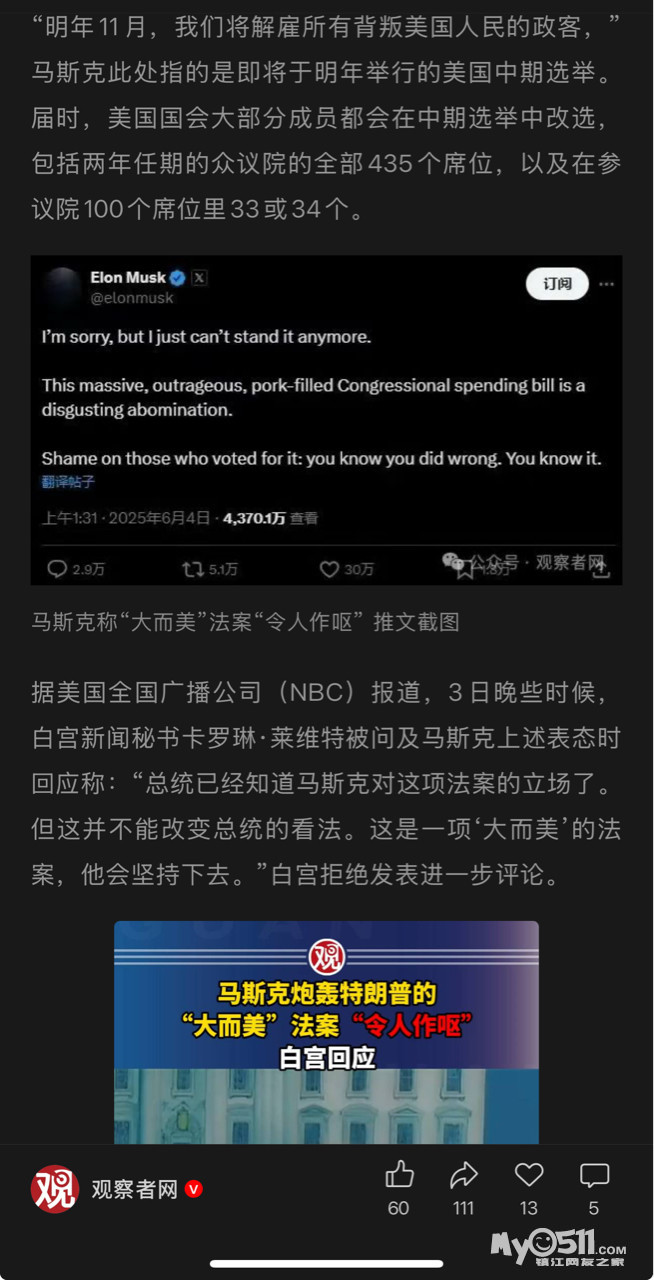Favorite the article with heart icon
The height and width of the screenshot is (1280, 654).
point(529,1175)
